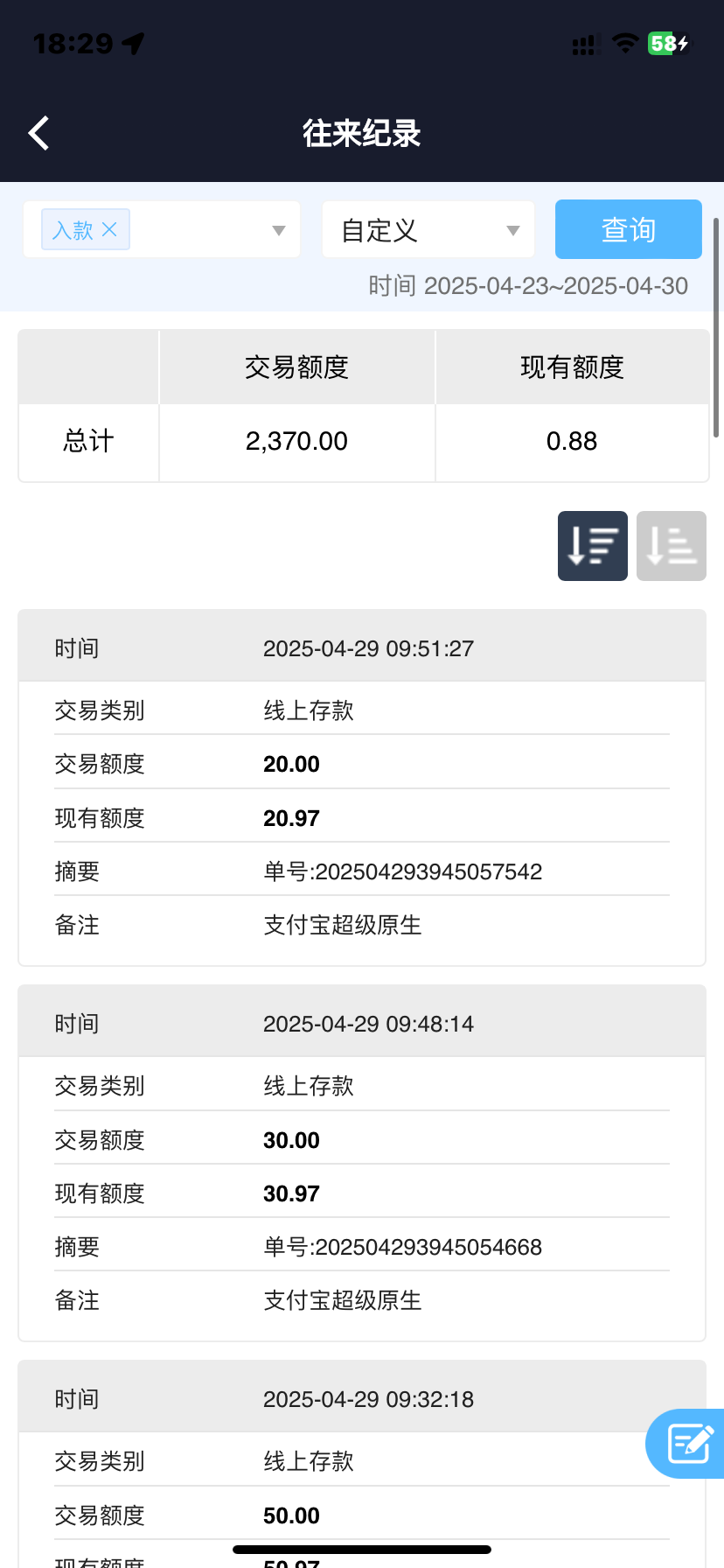This screenshot has height=1568, width=724.
Task: Go back using the top-left arrow
Action: click(x=38, y=134)
